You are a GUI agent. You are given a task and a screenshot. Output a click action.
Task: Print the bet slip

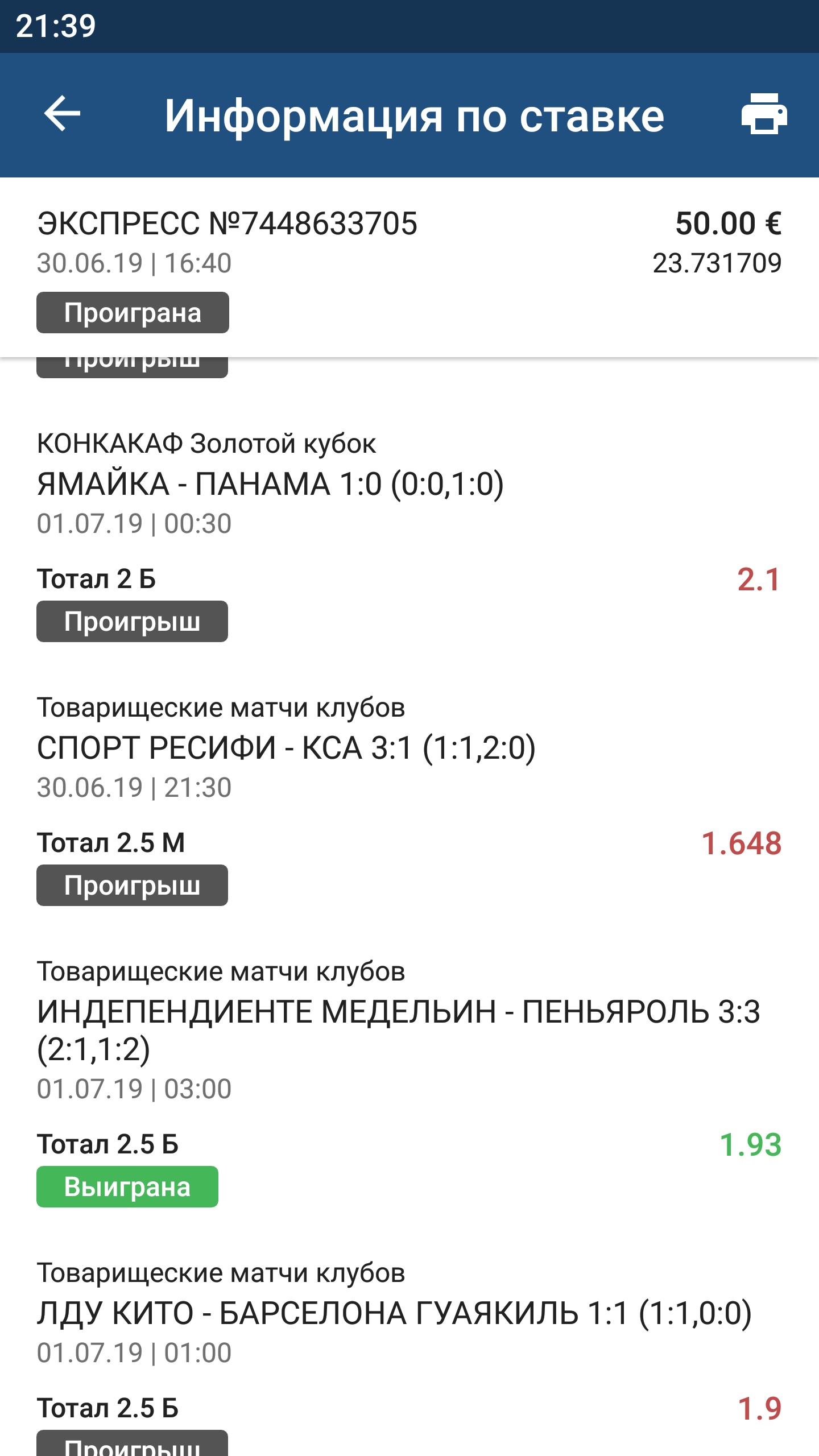764,114
